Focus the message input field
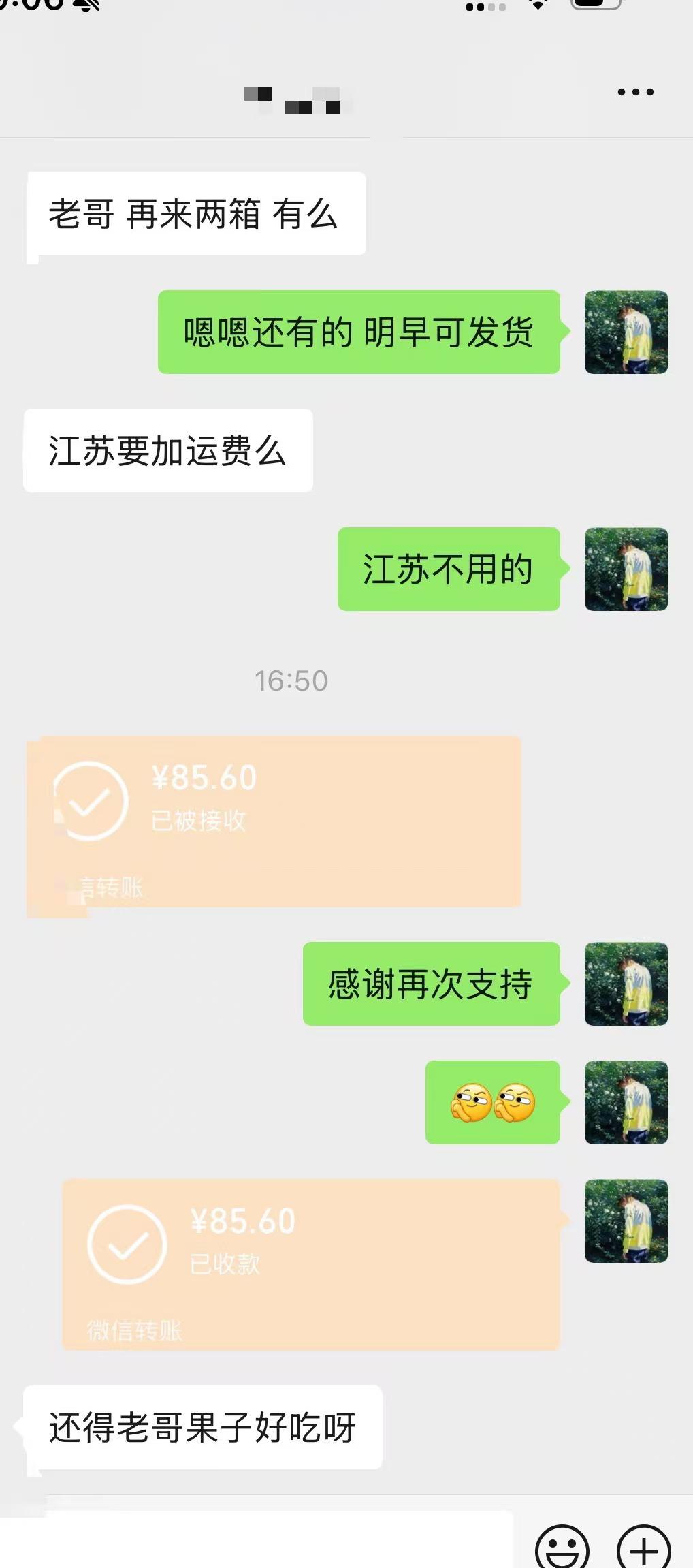 (x=279, y=1541)
